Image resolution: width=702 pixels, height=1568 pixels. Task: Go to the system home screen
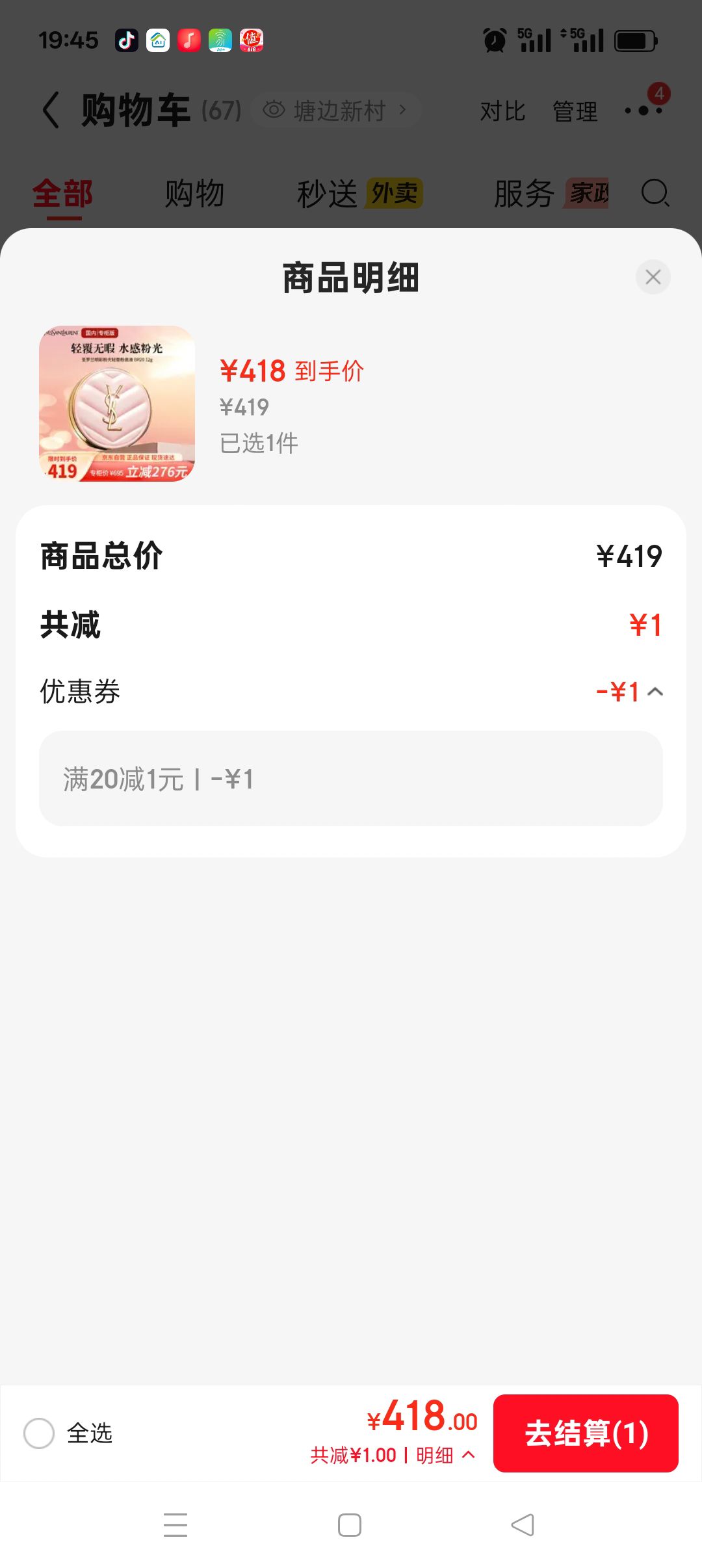350,1525
